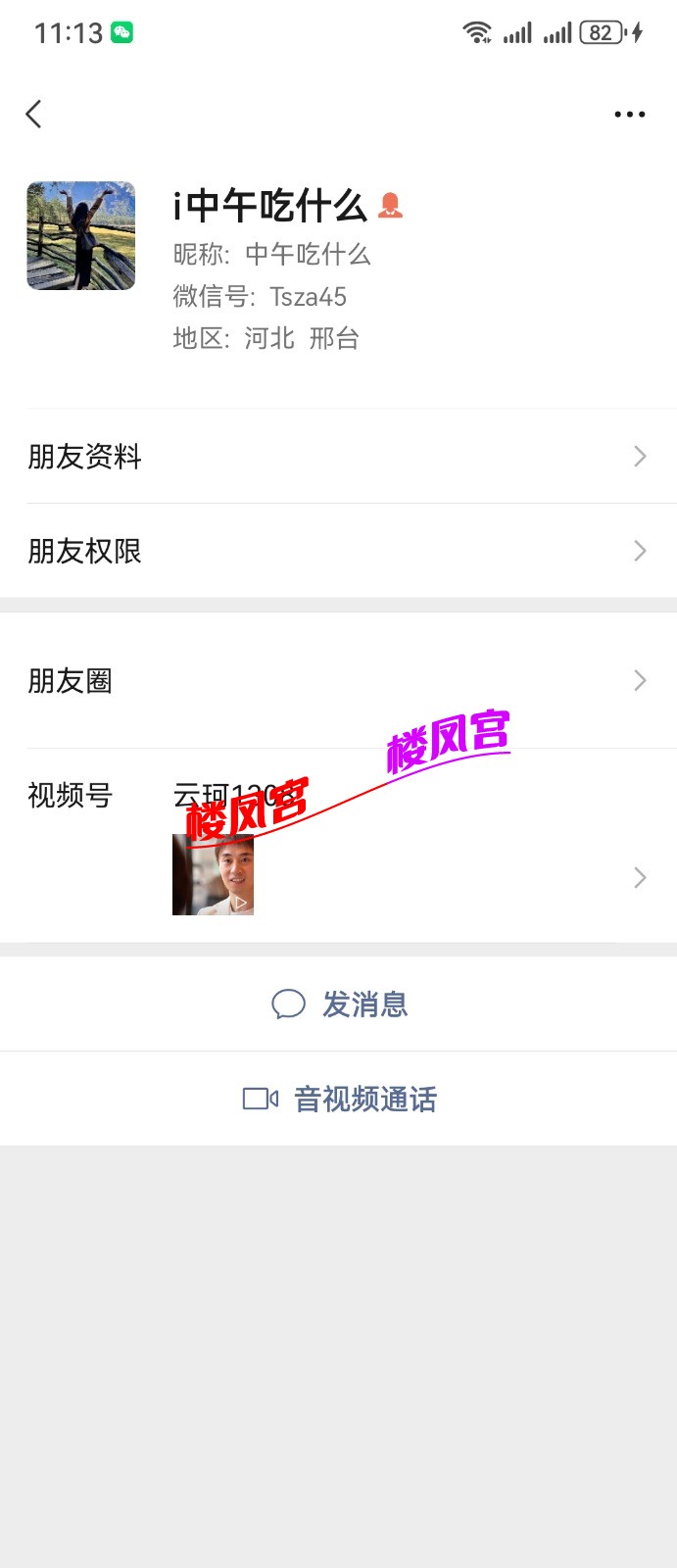View this contact's 朋友圈
677x1568 pixels.
click(338, 681)
